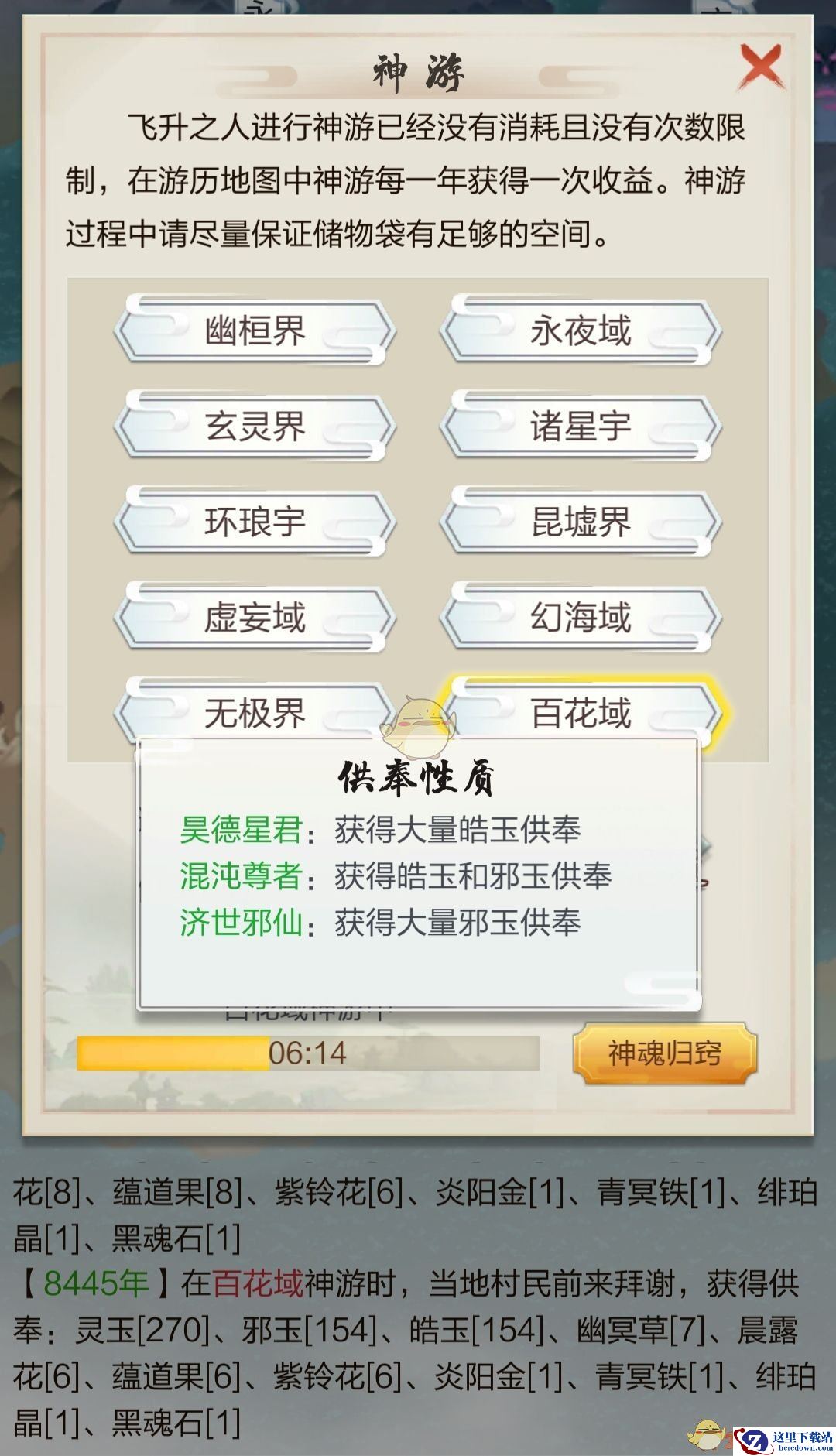Pick the 幻海域 region
The width and height of the screenshot is (836, 1456).
581,618
